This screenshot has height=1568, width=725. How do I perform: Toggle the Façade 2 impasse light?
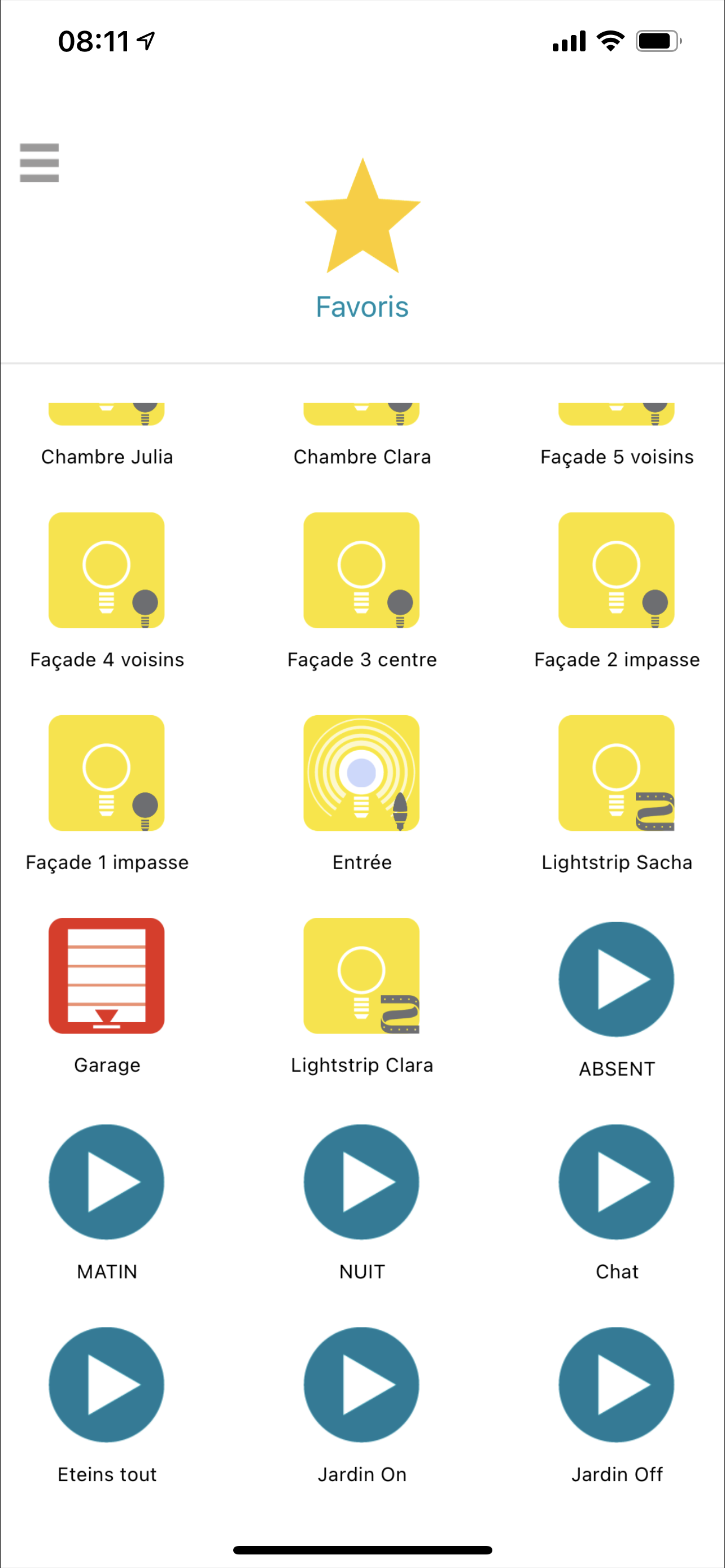616,570
